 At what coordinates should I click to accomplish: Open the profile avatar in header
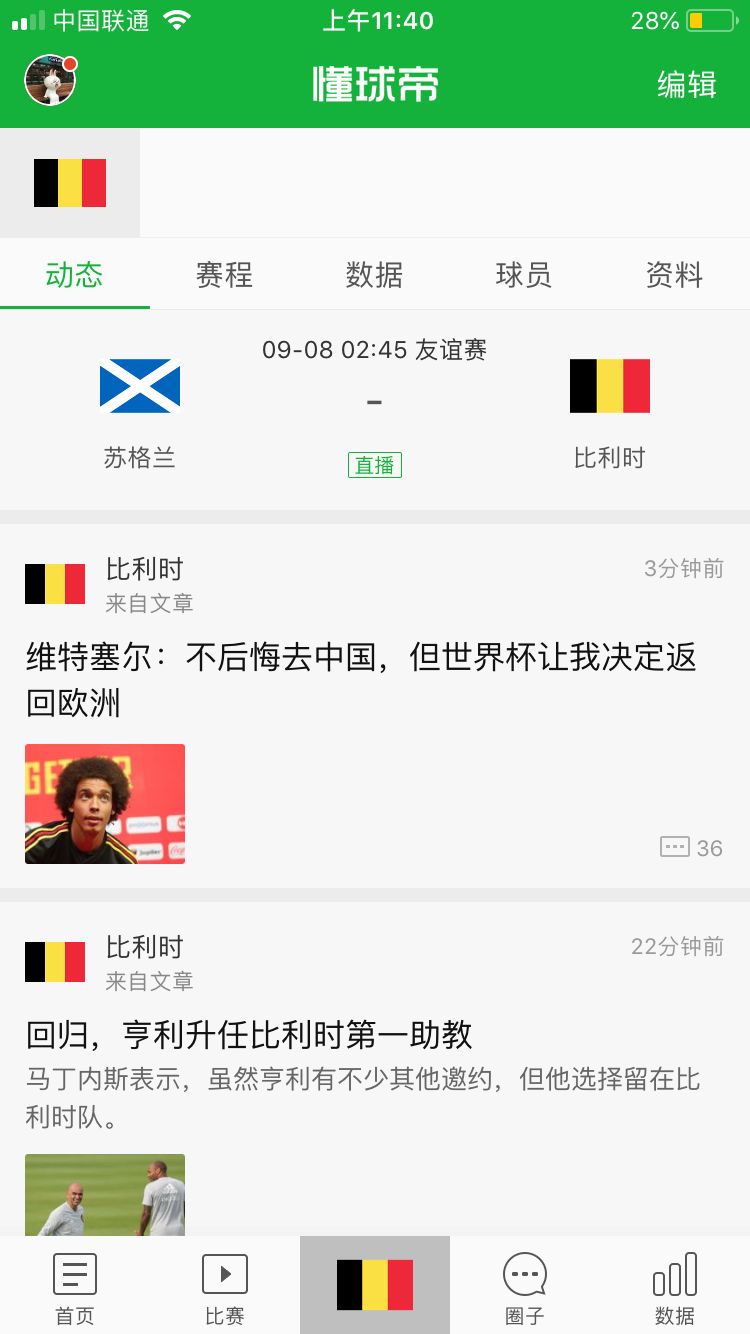50,81
